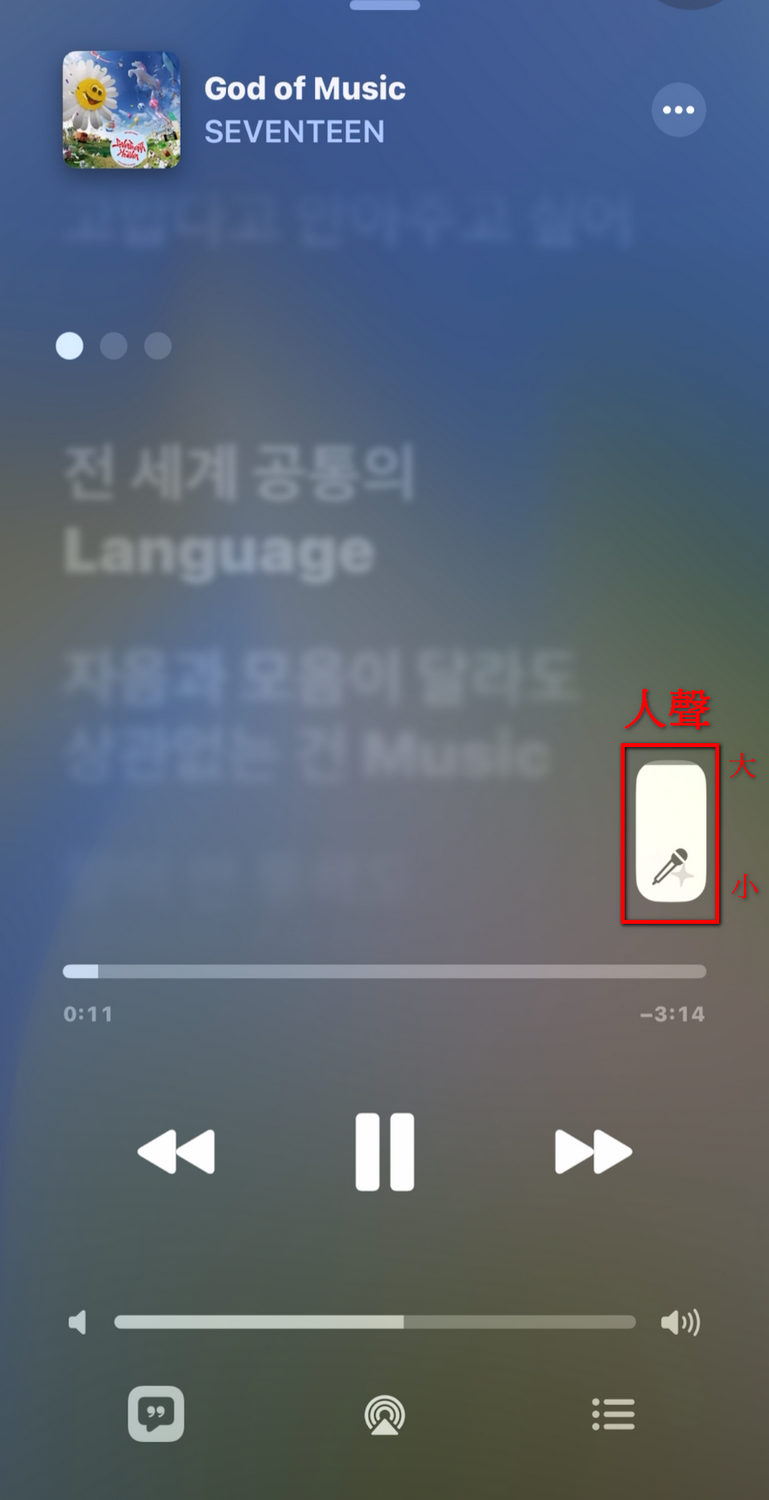The width and height of the screenshot is (769, 1500).
Task: Tap the grabber handle to close player
Action: pyautogui.click(x=385, y=6)
